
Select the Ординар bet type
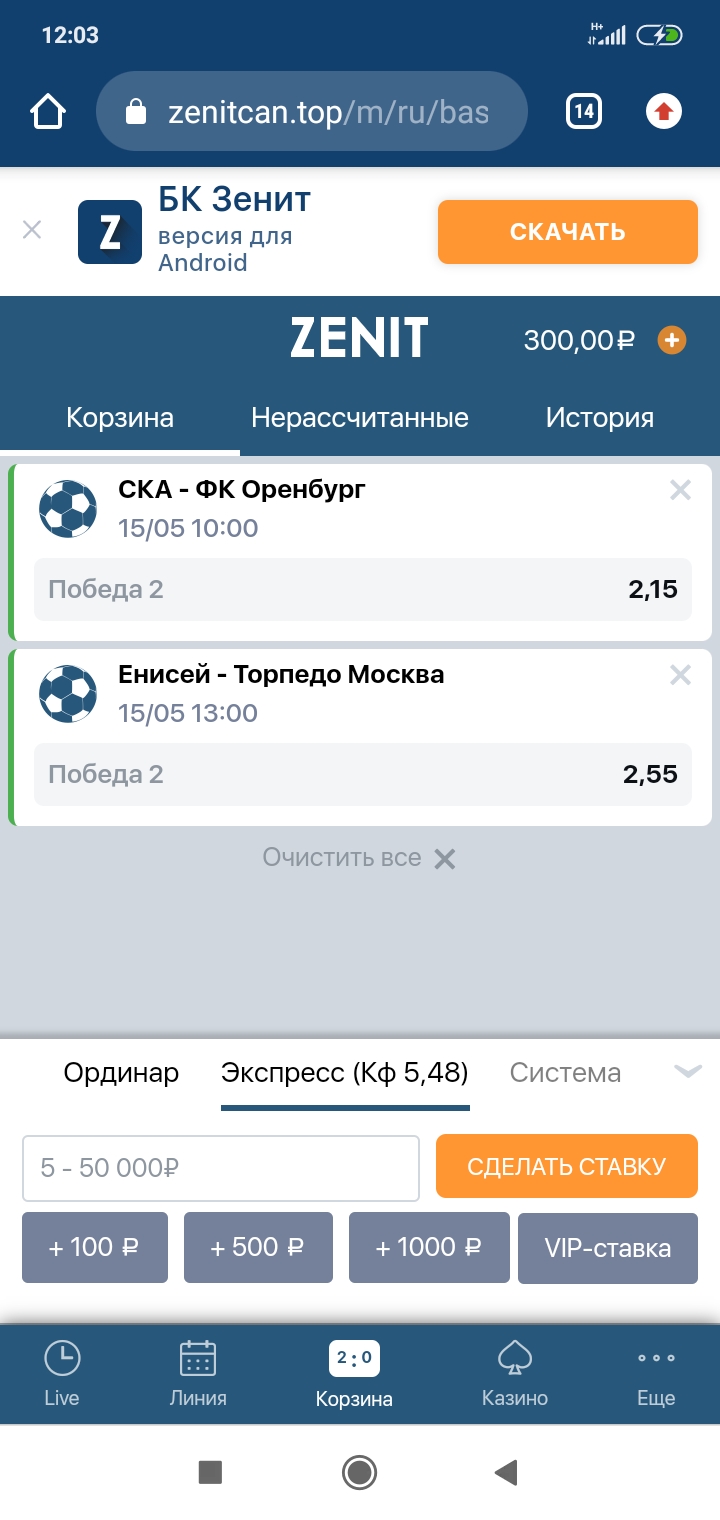121,1073
